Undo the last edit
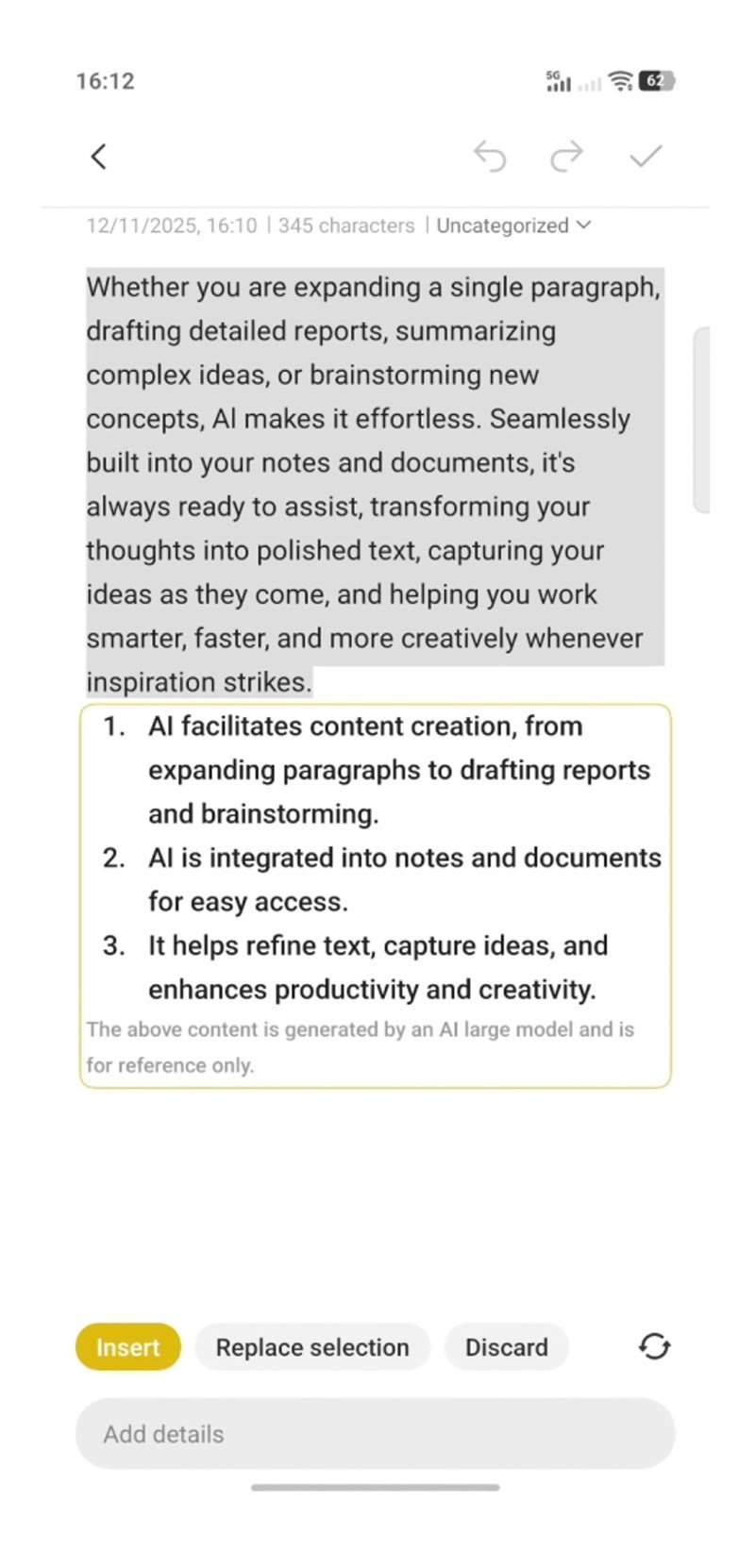 pyautogui.click(x=490, y=157)
